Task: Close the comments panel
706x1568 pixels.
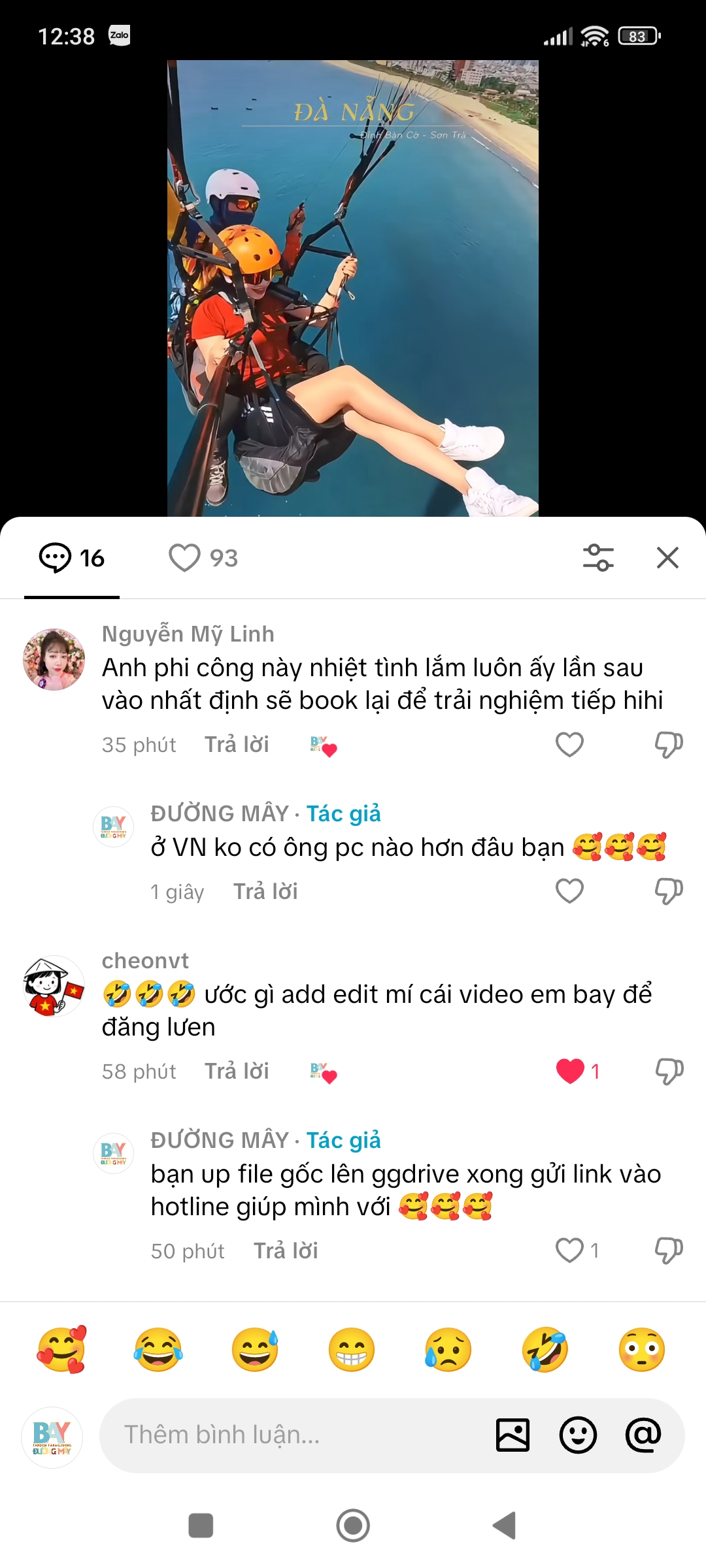Action: click(x=667, y=558)
